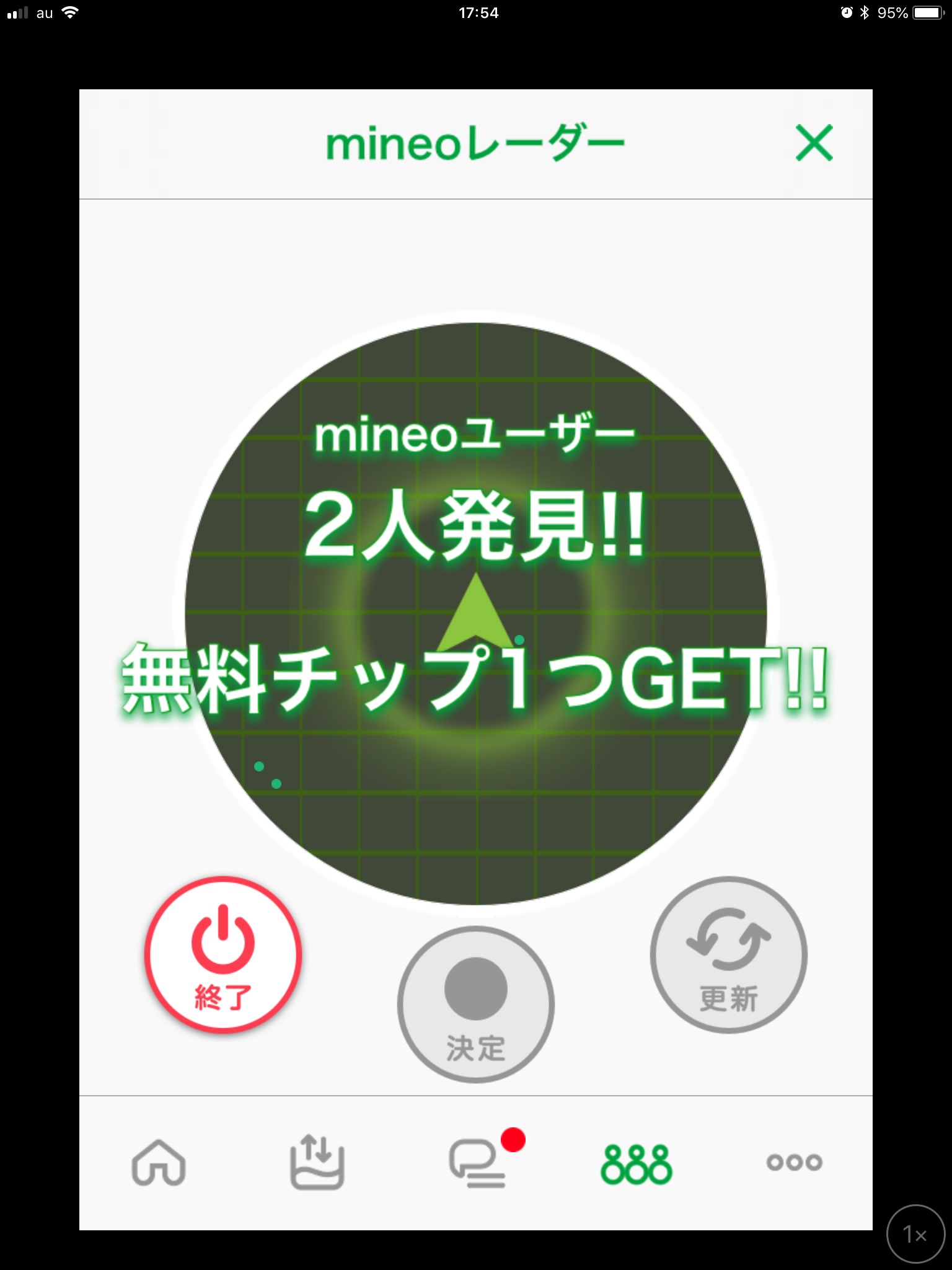Open the more options tab
This screenshot has width=952, height=1270.
pyautogui.click(x=794, y=1162)
